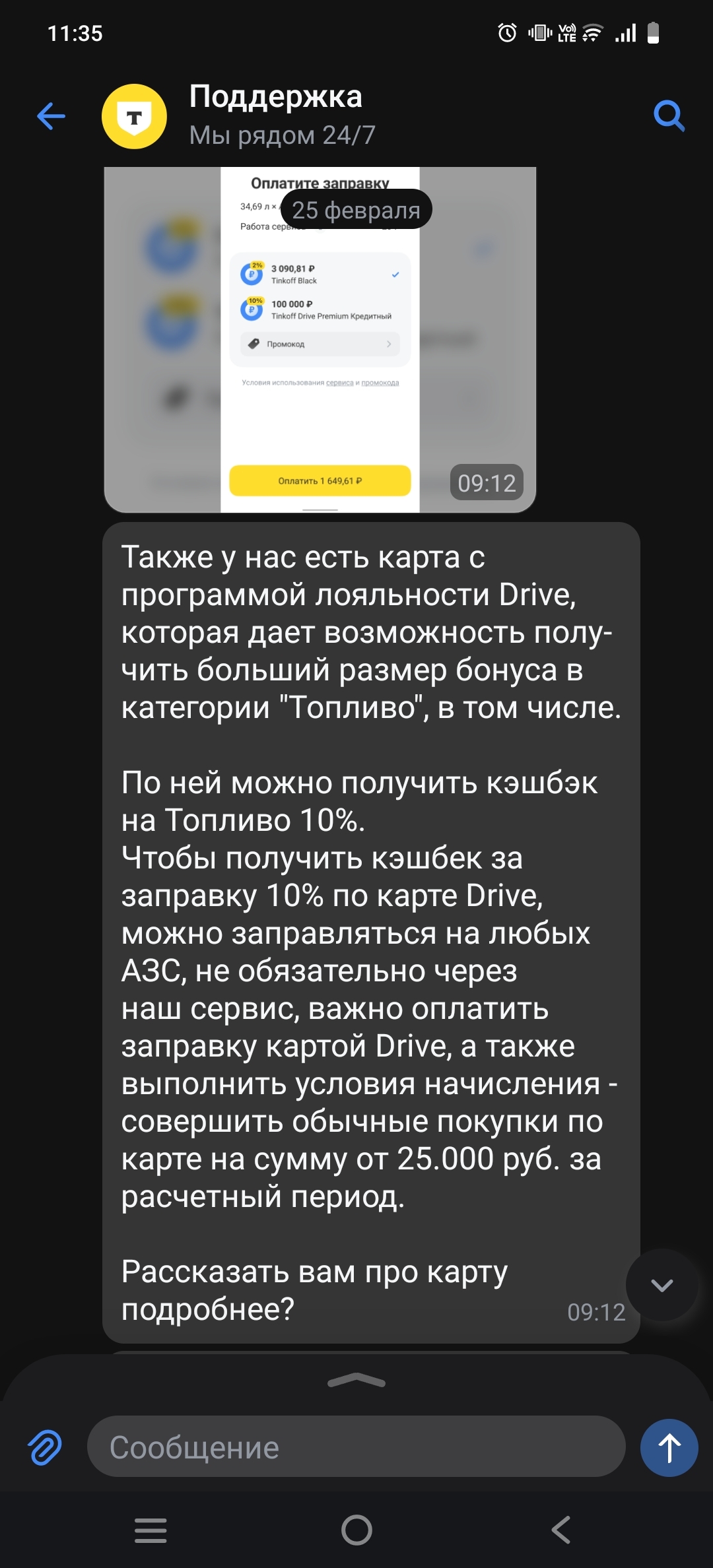The height and width of the screenshot is (1568, 713).
Task: Open the Поддержка chat avatar
Action: click(134, 116)
